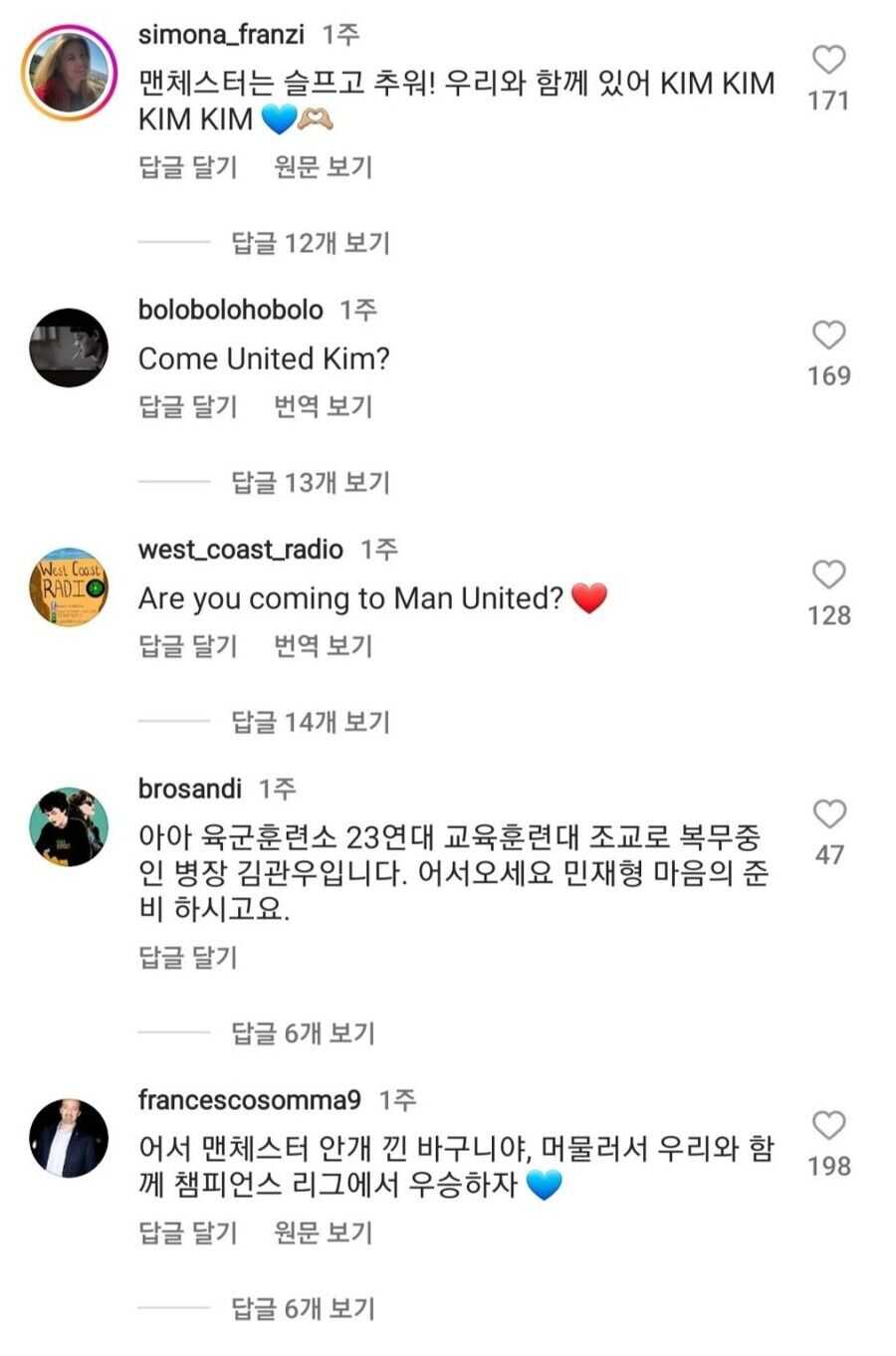
Task: Like west_coast_radio's comment
Action: click(828, 574)
